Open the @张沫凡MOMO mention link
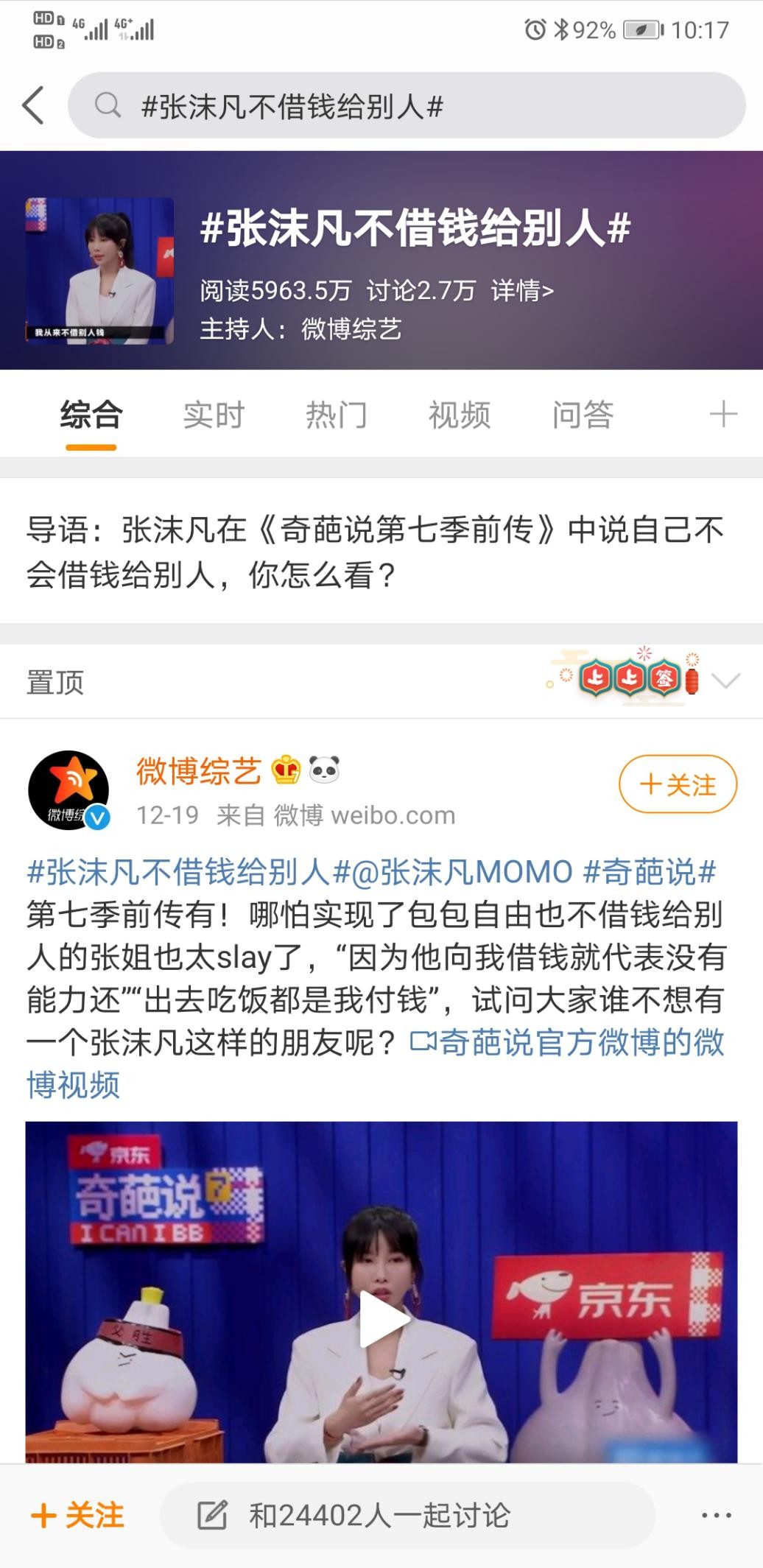763x1568 pixels. [463, 872]
